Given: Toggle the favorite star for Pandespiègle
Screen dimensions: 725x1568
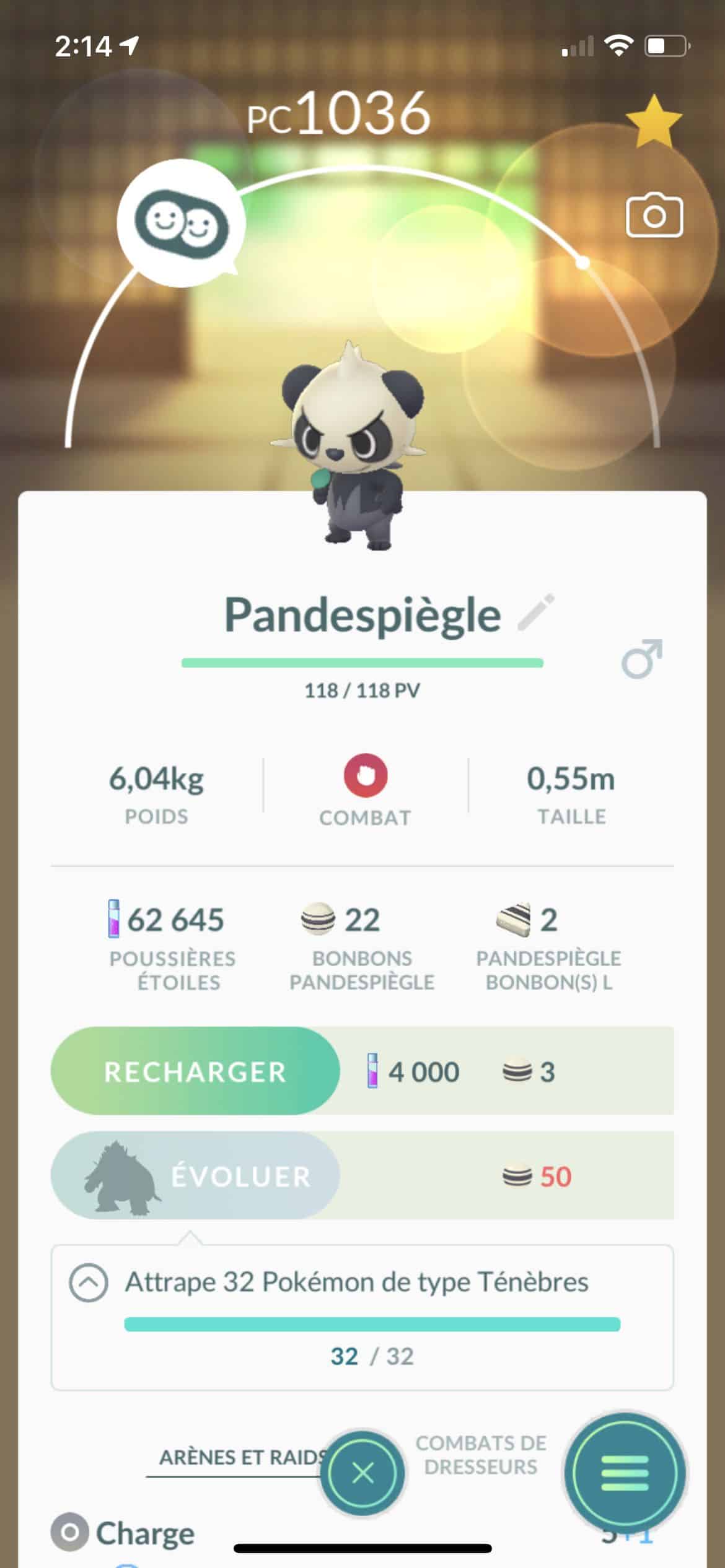Looking at the screenshot, I should pos(654,121).
